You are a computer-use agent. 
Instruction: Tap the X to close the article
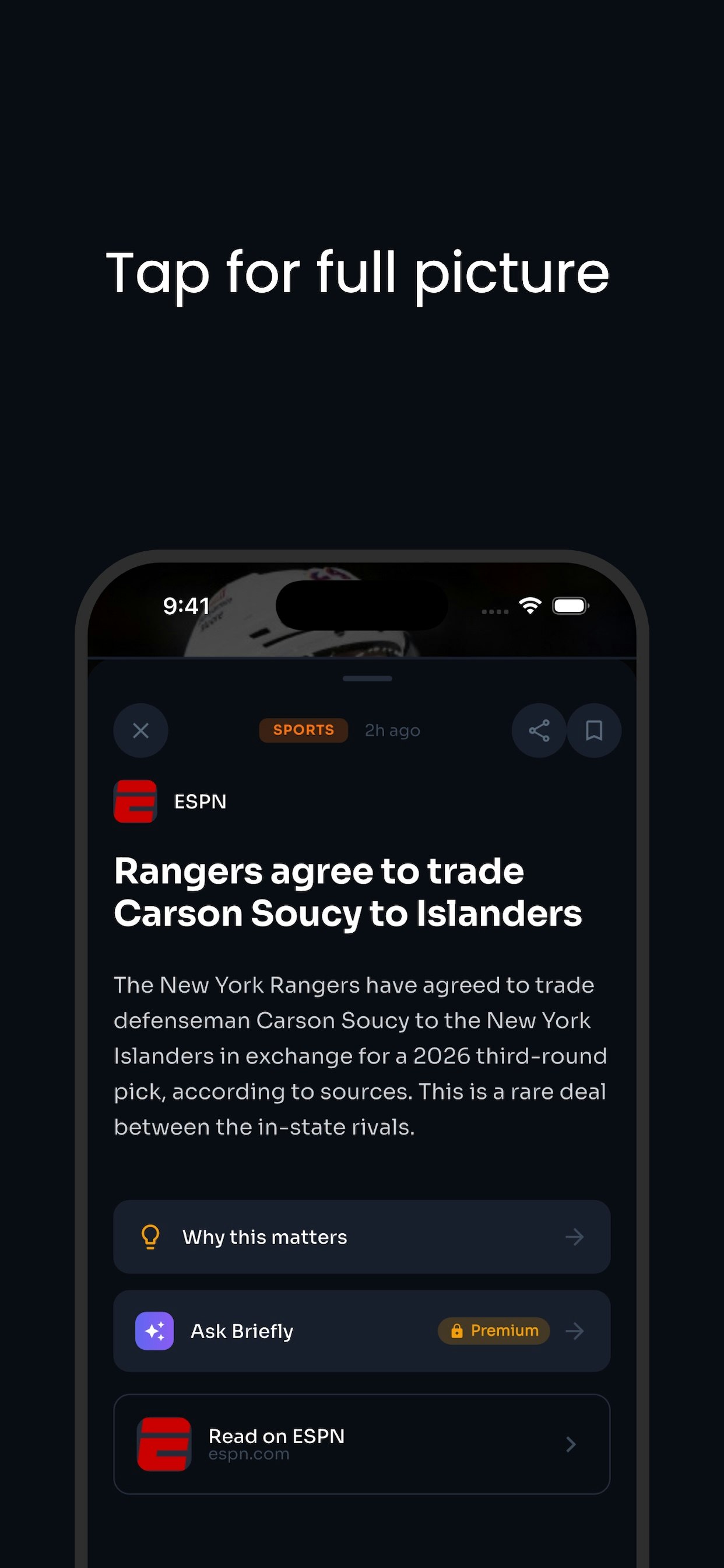(140, 730)
